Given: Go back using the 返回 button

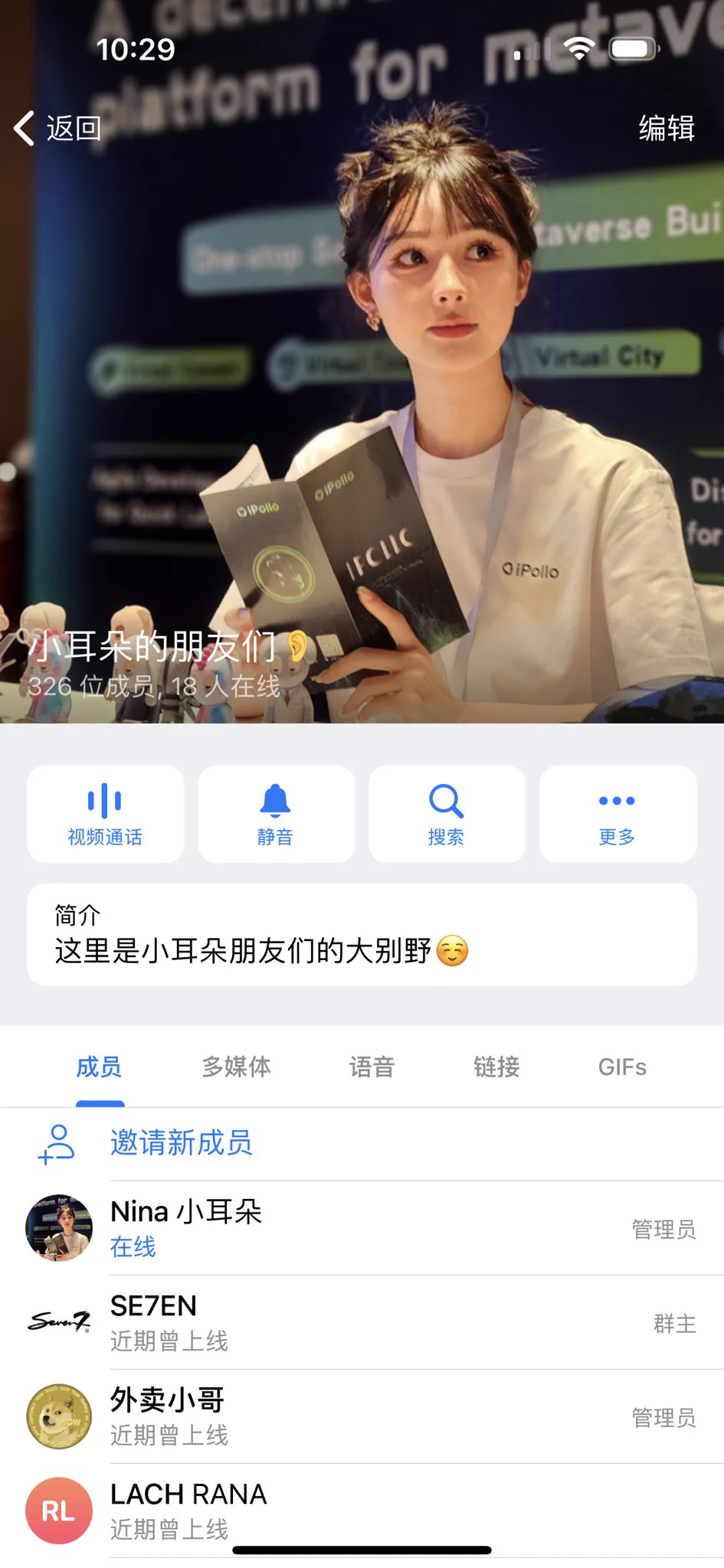Looking at the screenshot, I should point(58,128).
